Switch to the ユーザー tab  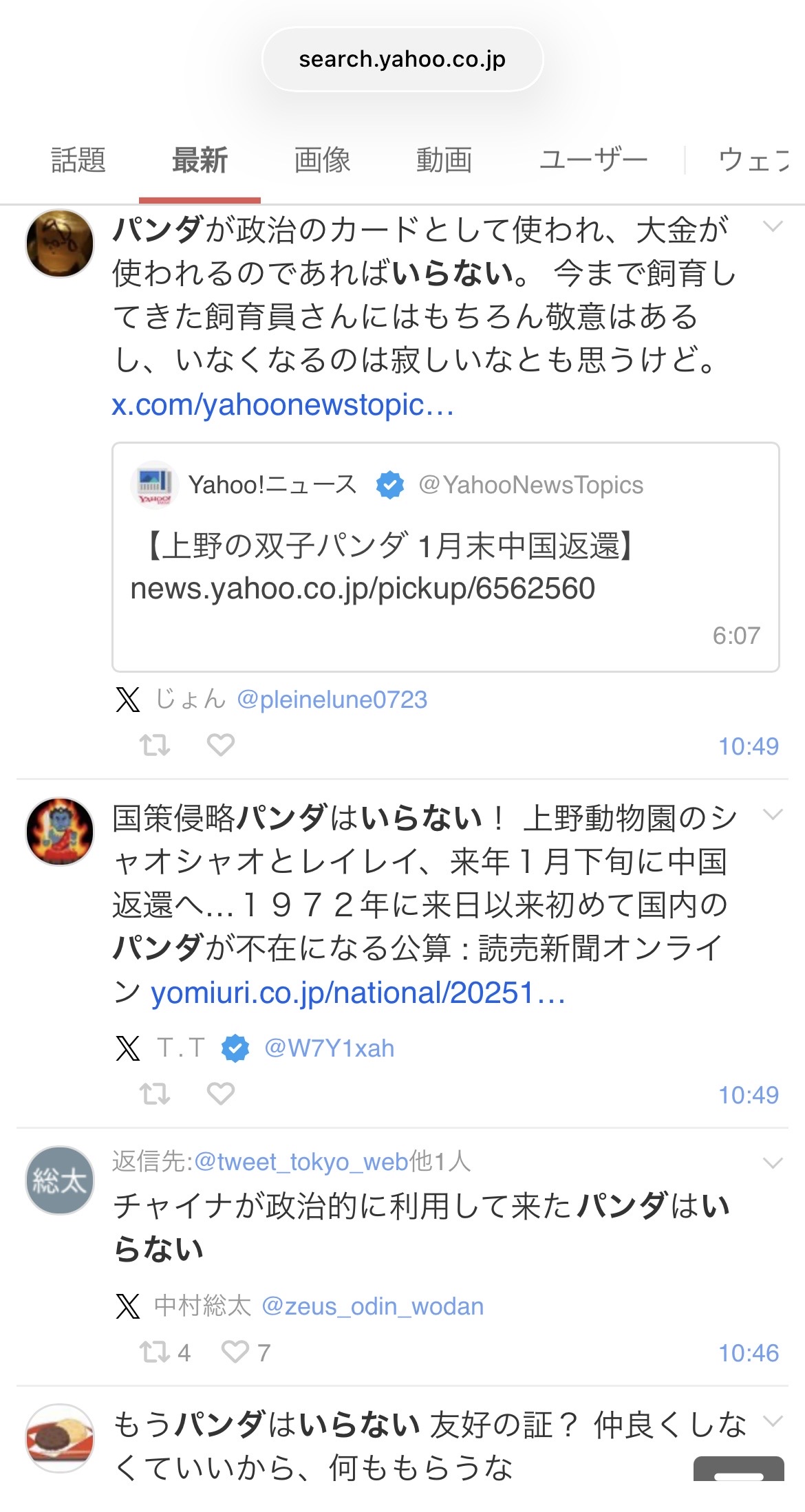click(593, 160)
